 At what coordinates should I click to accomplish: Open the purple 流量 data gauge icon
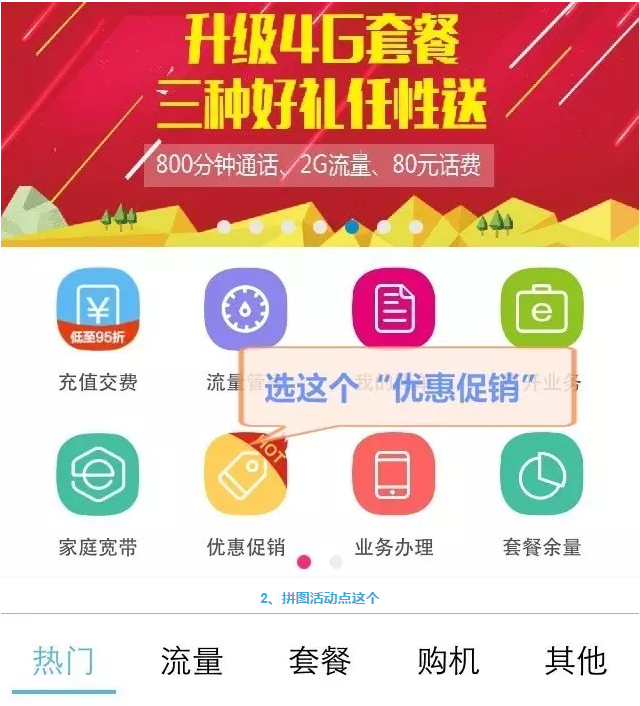click(245, 308)
